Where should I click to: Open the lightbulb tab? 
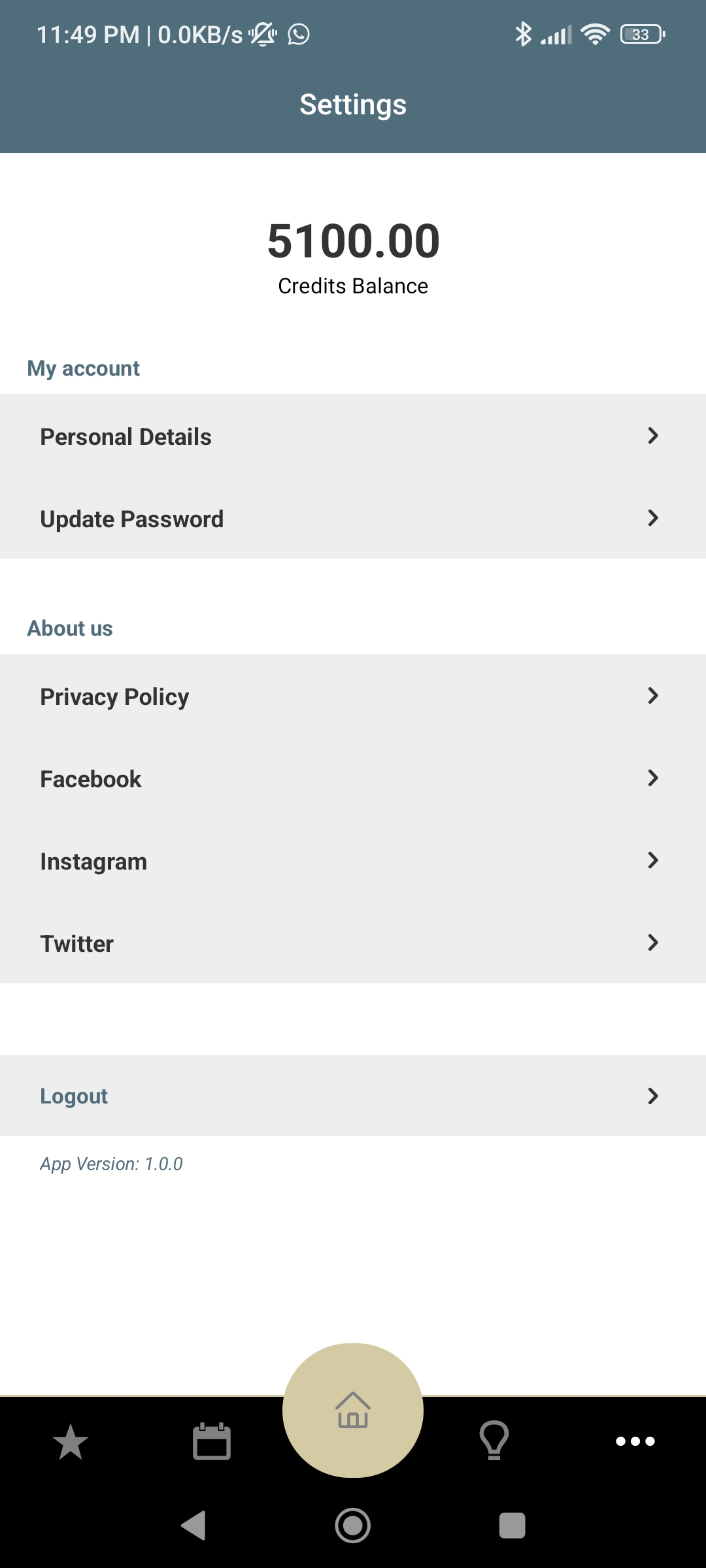point(494,1441)
